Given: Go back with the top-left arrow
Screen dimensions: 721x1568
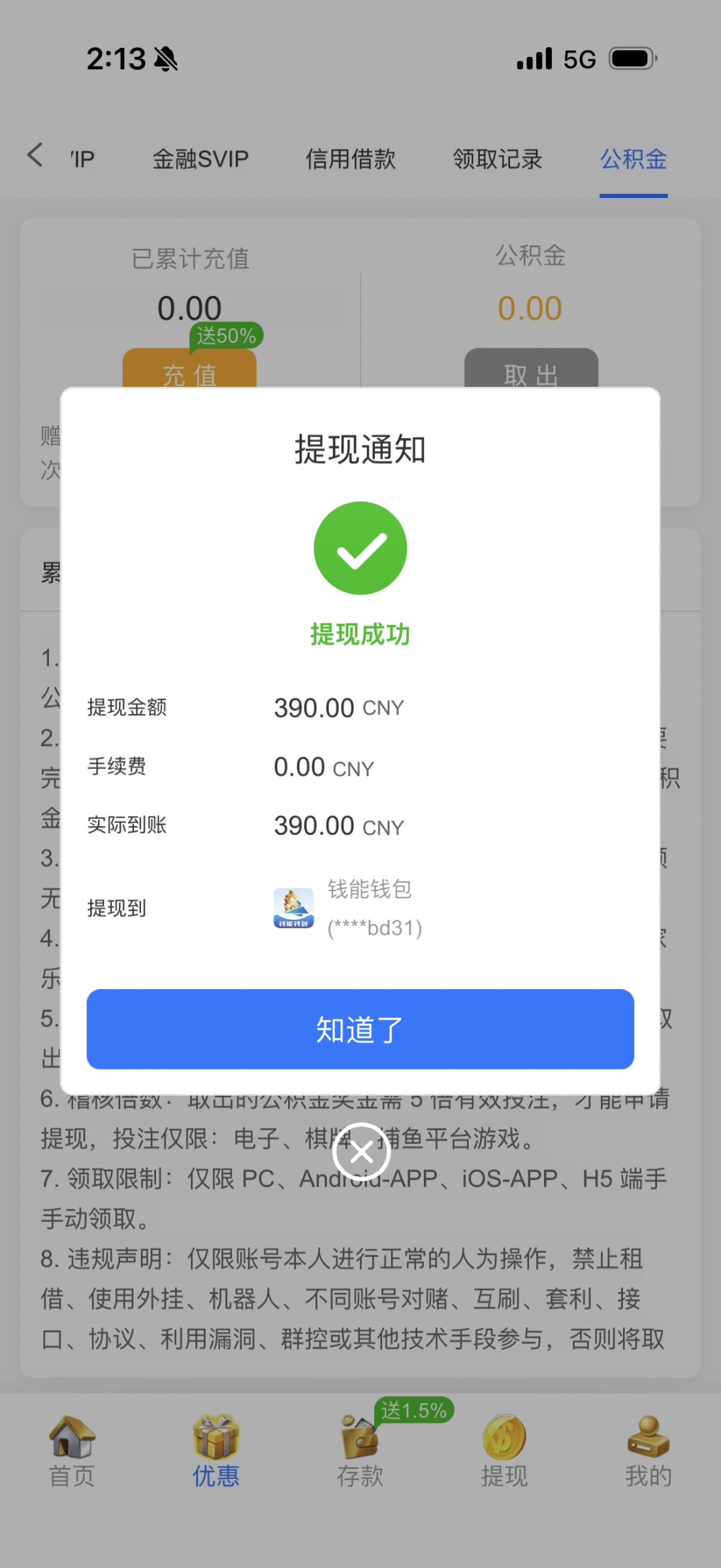Looking at the screenshot, I should click(35, 155).
